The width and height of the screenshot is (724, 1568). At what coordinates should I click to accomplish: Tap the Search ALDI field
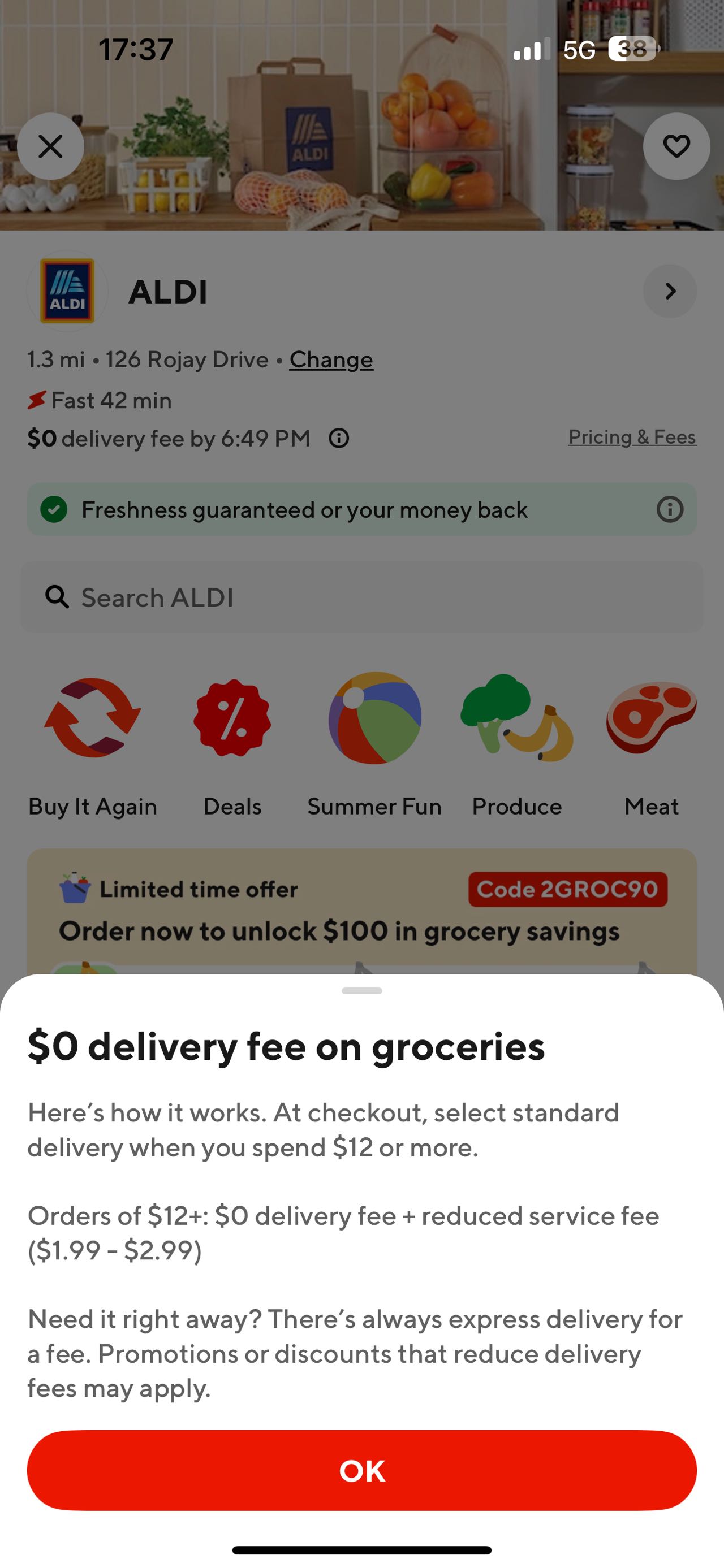coord(361,597)
